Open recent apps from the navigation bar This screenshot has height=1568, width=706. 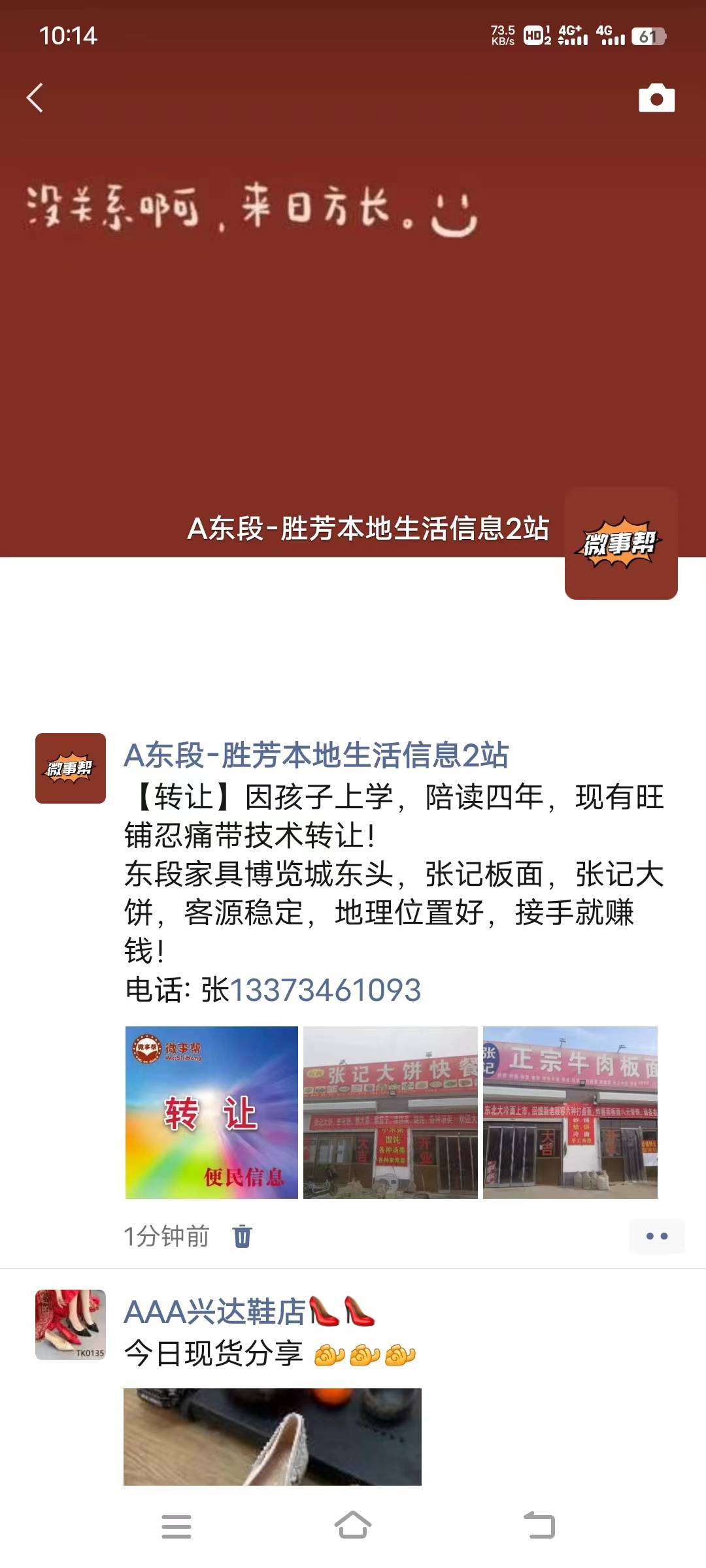(176, 1526)
